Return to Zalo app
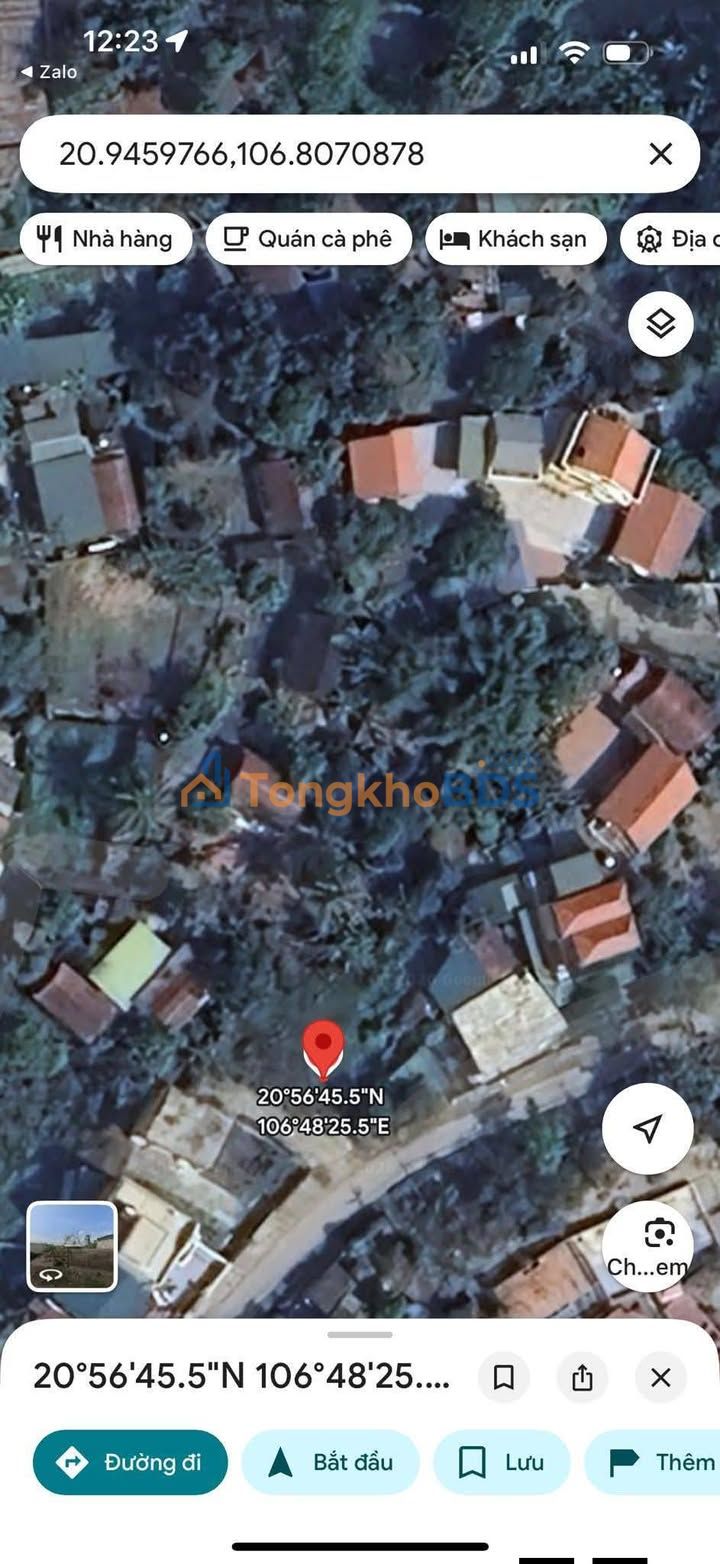 [50, 72]
